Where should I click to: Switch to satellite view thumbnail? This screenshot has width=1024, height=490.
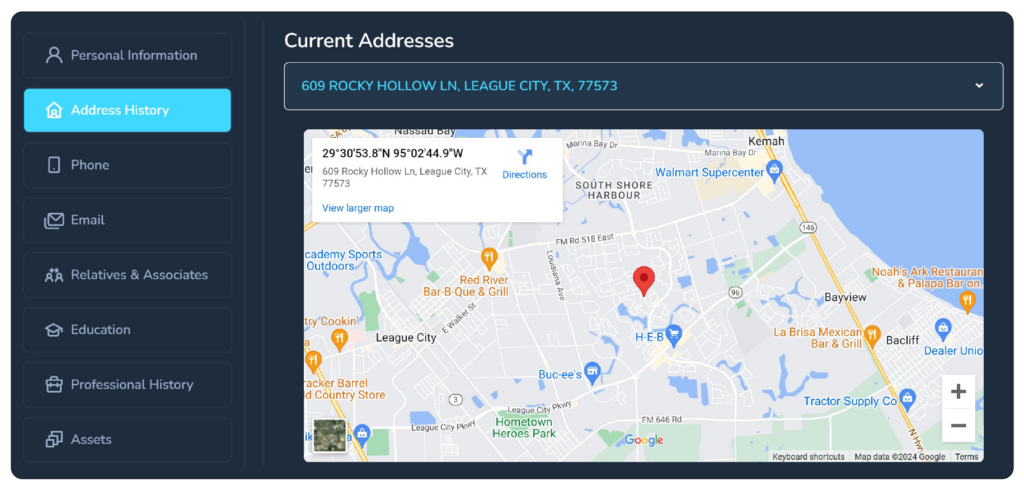(330, 436)
